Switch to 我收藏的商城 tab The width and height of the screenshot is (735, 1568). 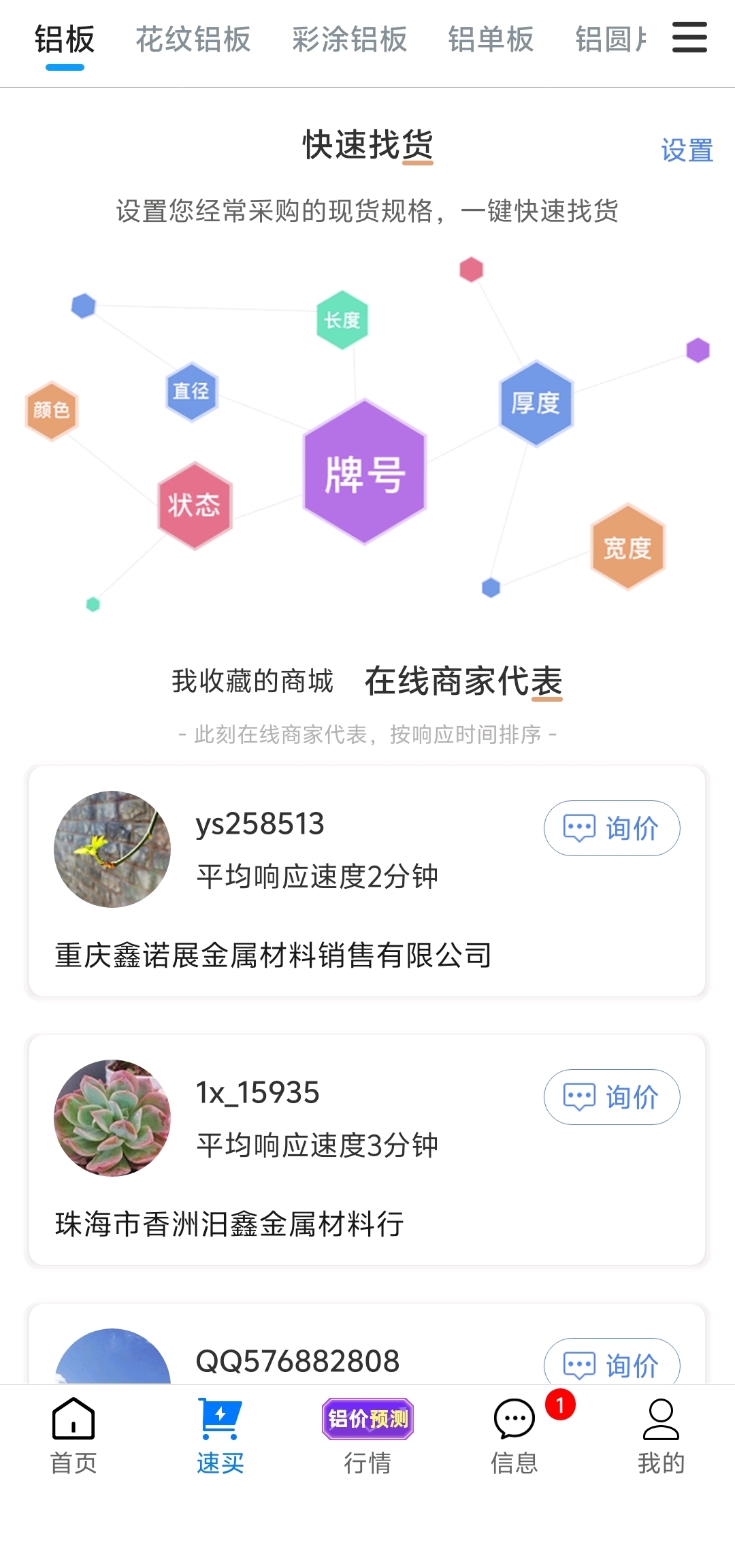[x=252, y=681]
